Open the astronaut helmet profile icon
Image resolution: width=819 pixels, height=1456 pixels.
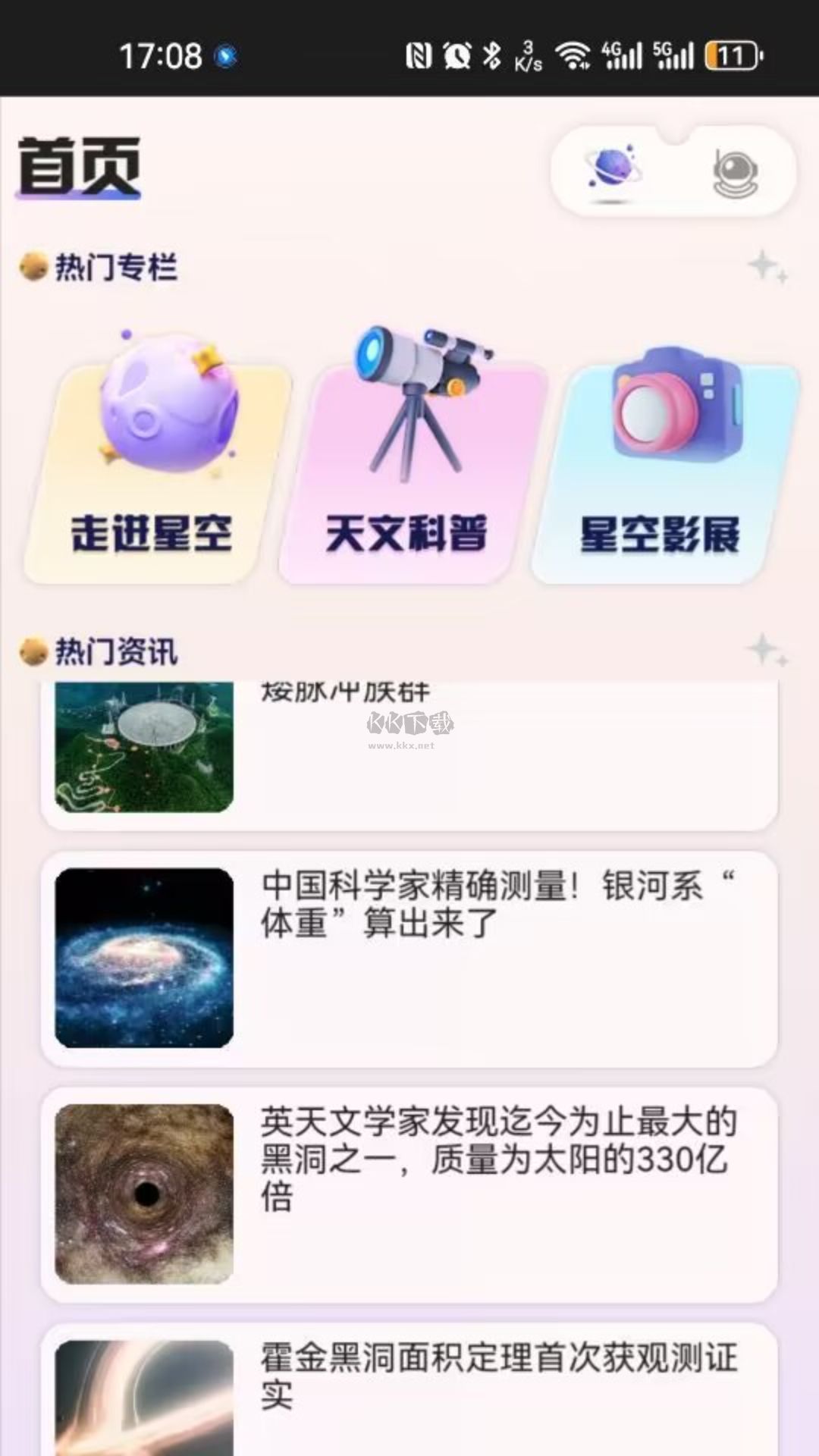pos(734,171)
